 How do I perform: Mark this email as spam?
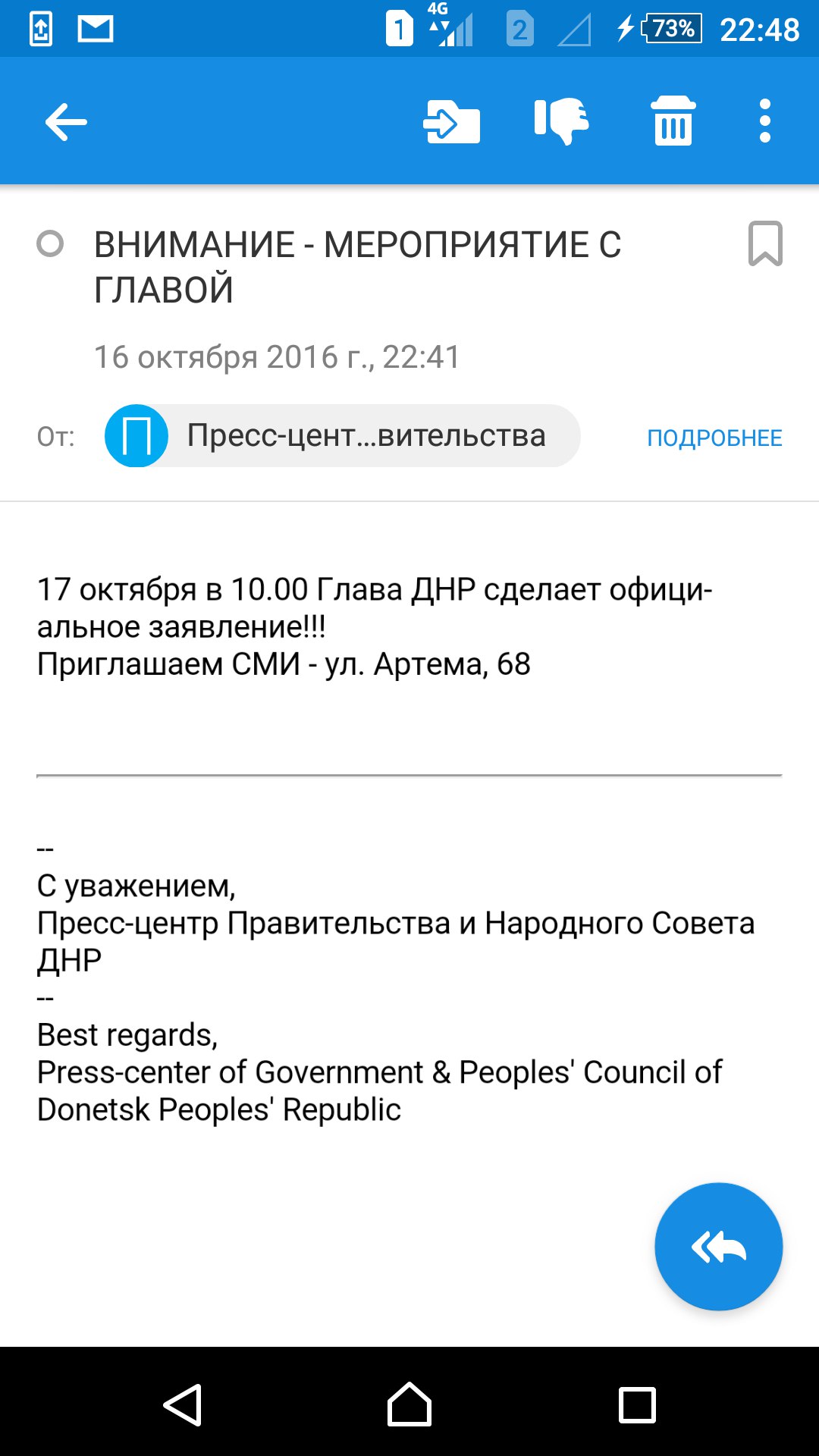click(x=561, y=121)
